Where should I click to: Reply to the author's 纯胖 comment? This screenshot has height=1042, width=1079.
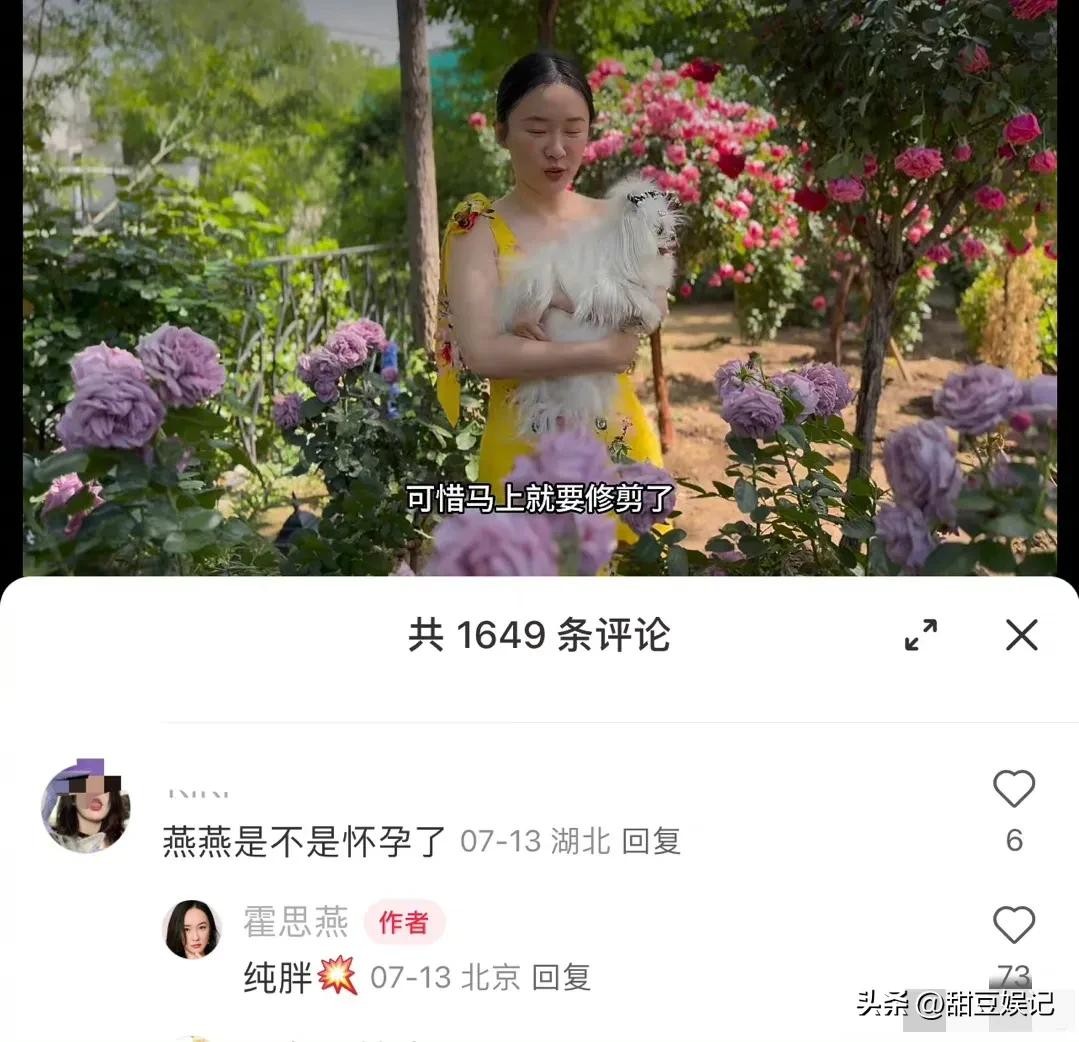click(x=561, y=977)
